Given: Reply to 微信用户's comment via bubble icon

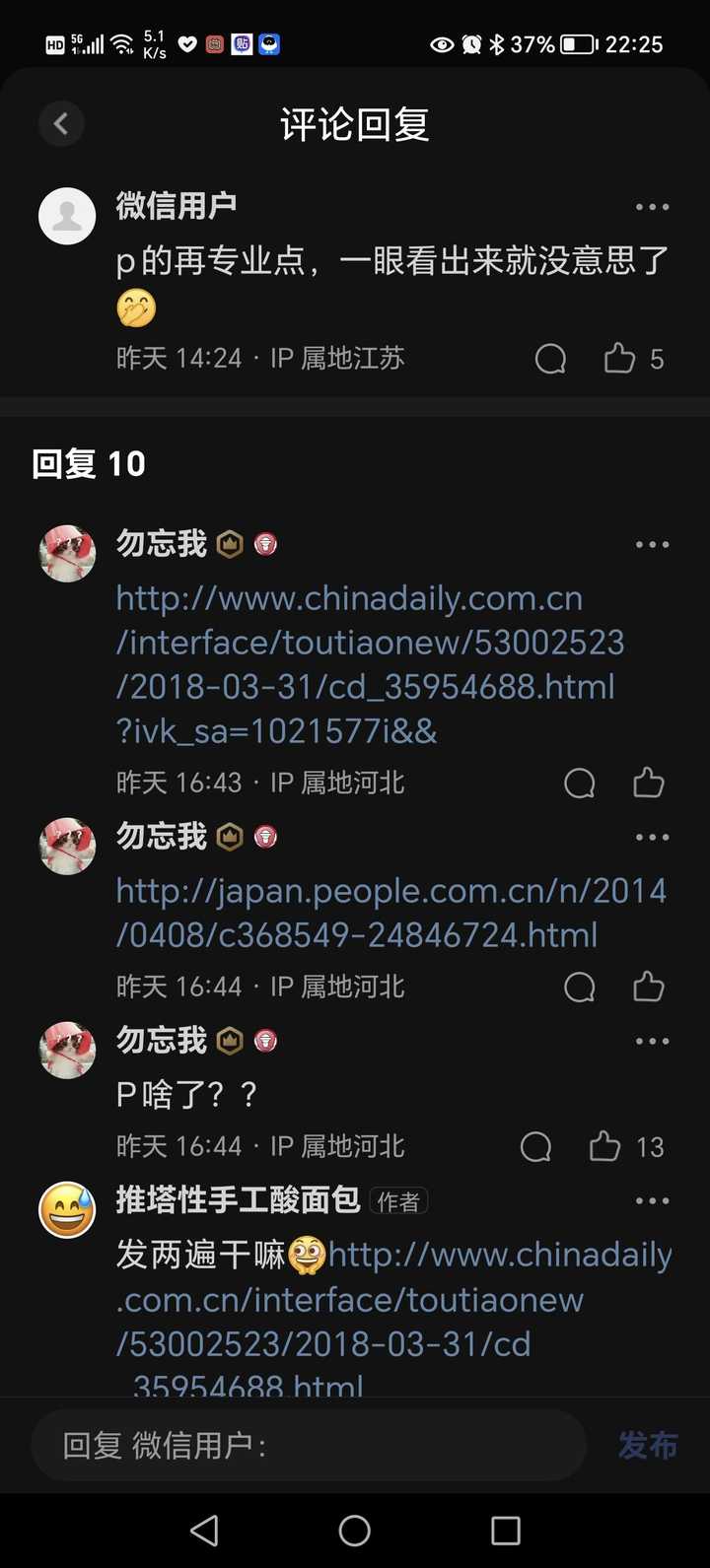Looking at the screenshot, I should click(x=550, y=359).
